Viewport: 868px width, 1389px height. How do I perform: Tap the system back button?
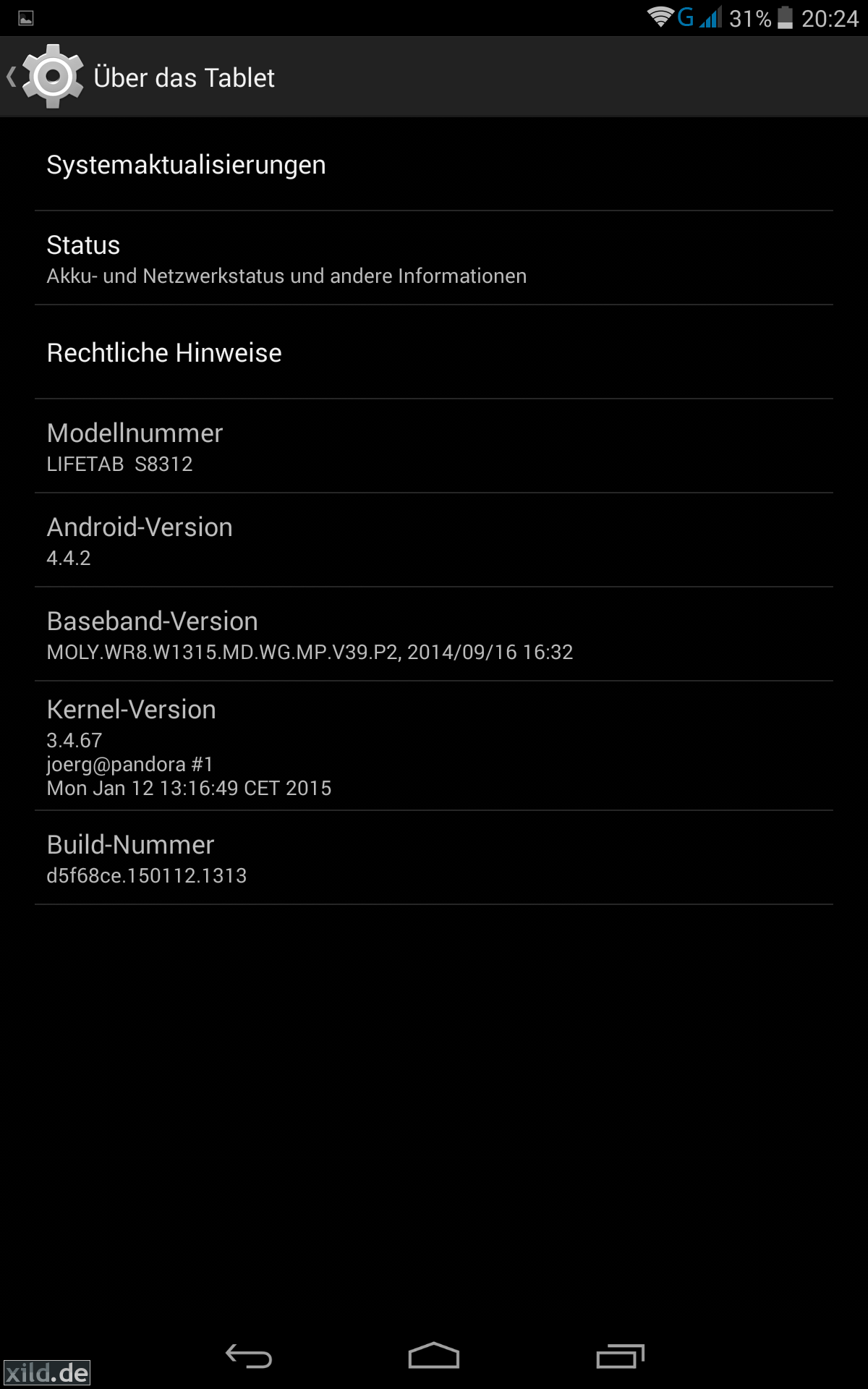pos(249,1356)
